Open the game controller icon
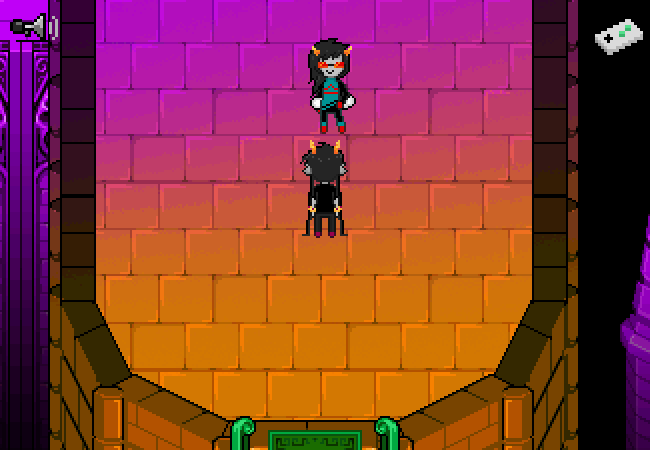 point(618,37)
